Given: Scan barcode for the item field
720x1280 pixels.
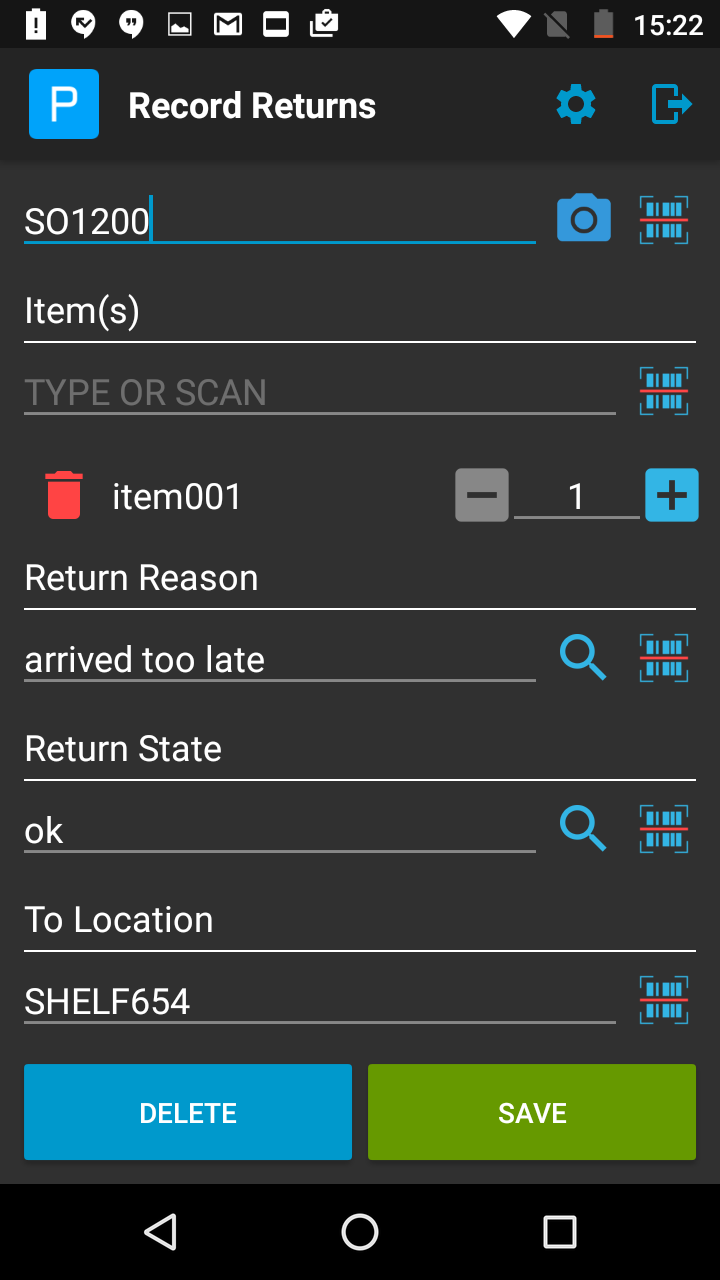Looking at the screenshot, I should 664,391.
